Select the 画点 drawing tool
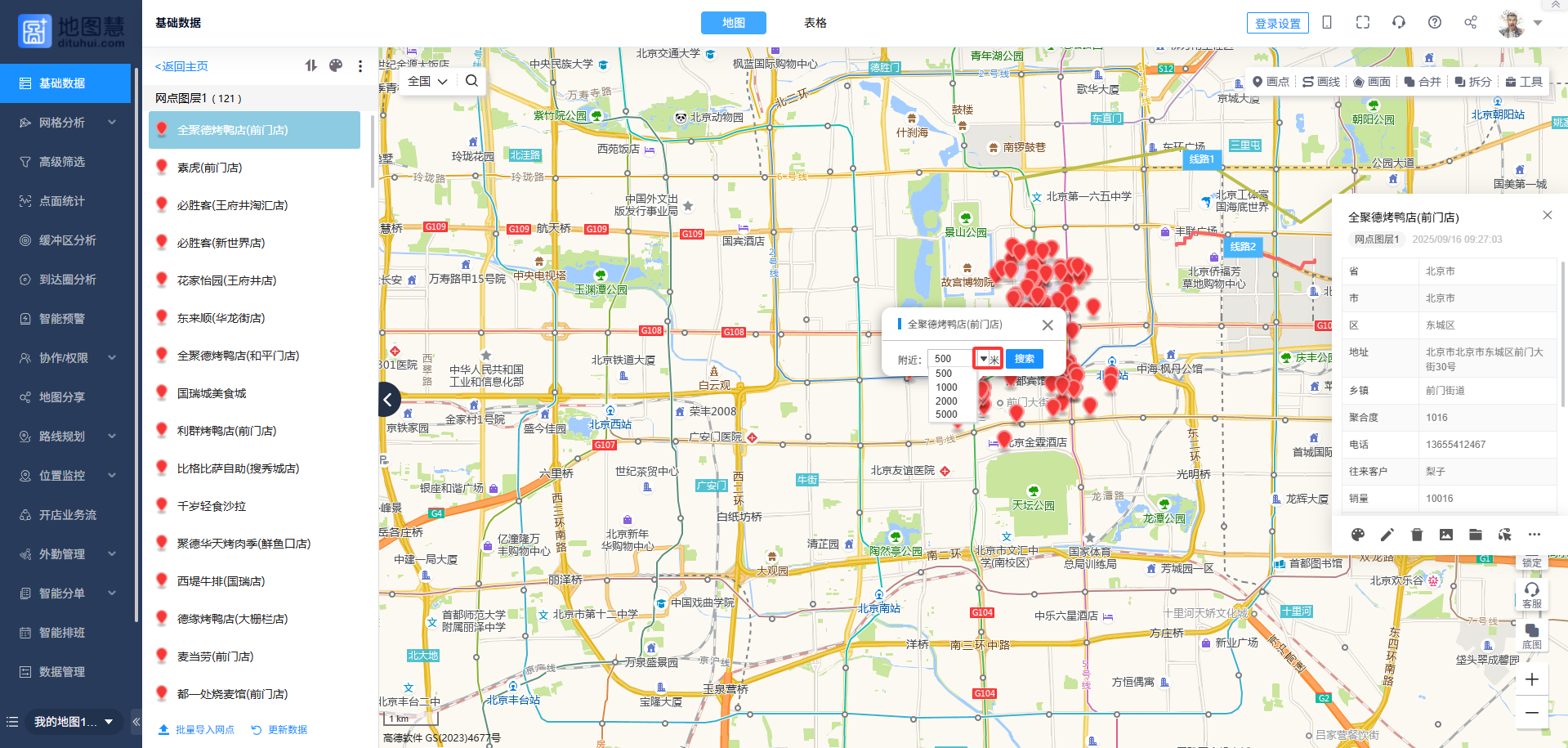This screenshot has width=1568, height=748. [x=1271, y=82]
